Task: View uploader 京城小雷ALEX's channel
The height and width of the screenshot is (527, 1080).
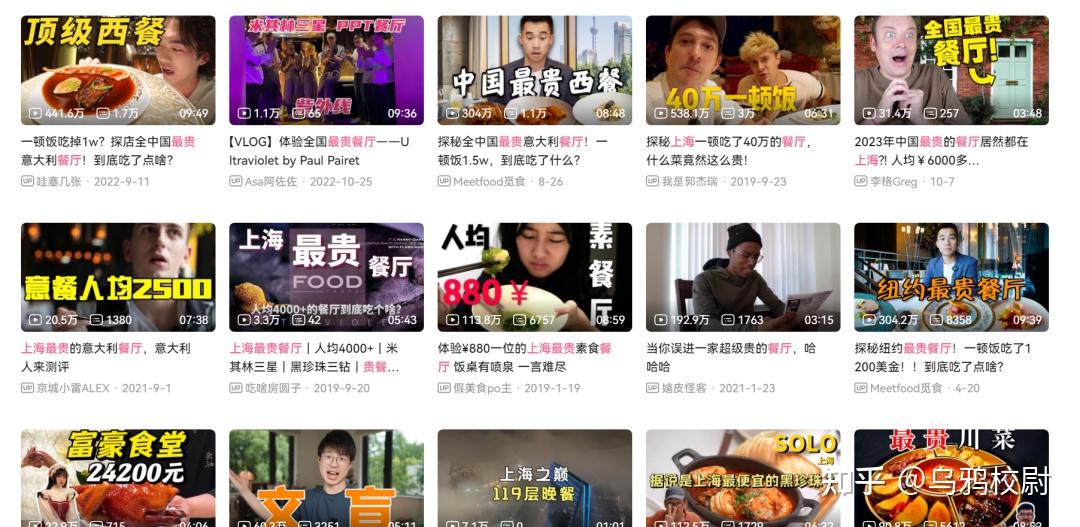Action: coord(73,388)
